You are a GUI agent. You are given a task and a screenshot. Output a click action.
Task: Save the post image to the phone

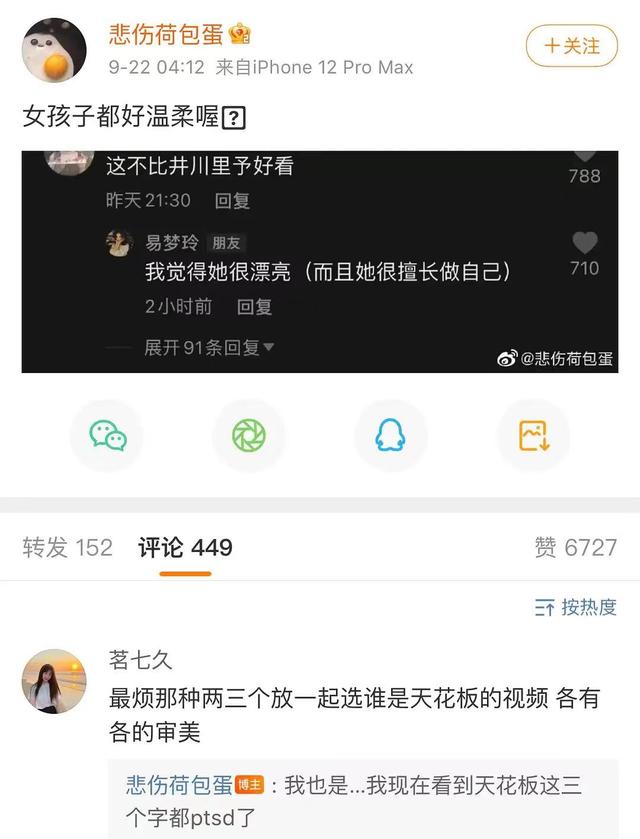click(533, 435)
